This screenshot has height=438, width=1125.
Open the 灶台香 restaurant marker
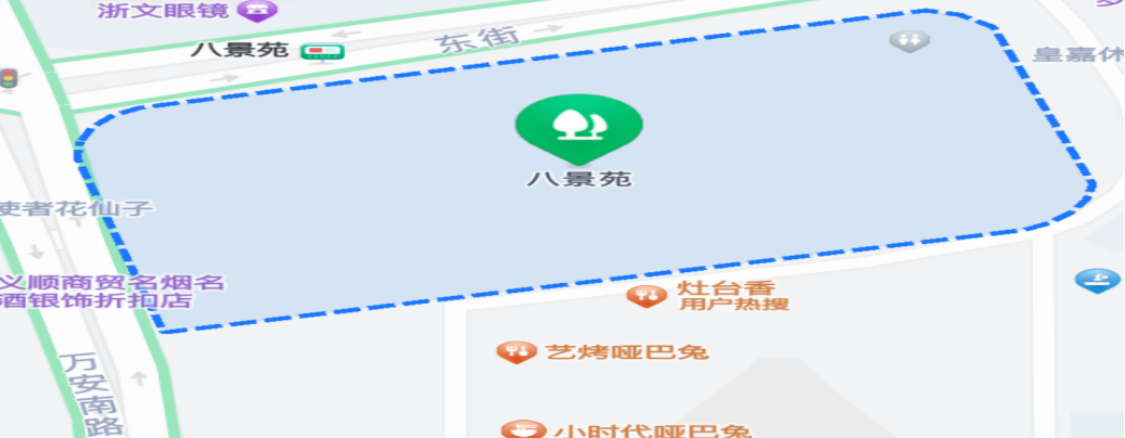click(x=645, y=294)
